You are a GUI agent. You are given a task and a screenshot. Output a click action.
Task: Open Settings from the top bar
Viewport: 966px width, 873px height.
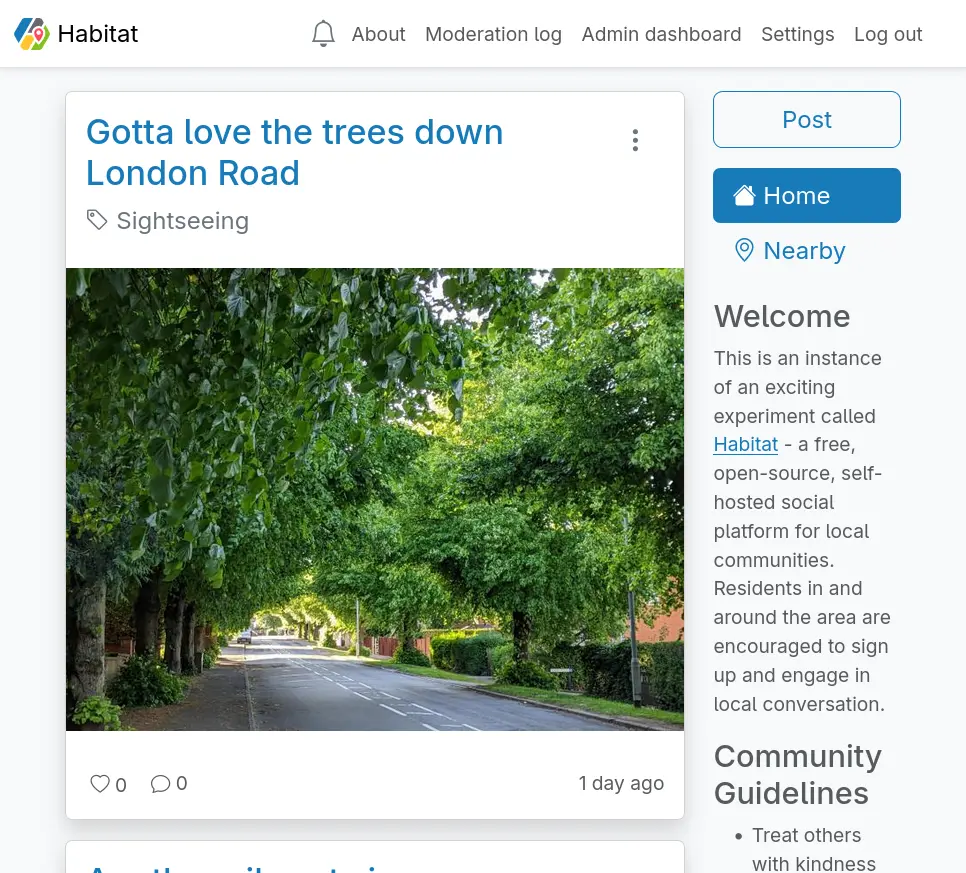point(797,34)
